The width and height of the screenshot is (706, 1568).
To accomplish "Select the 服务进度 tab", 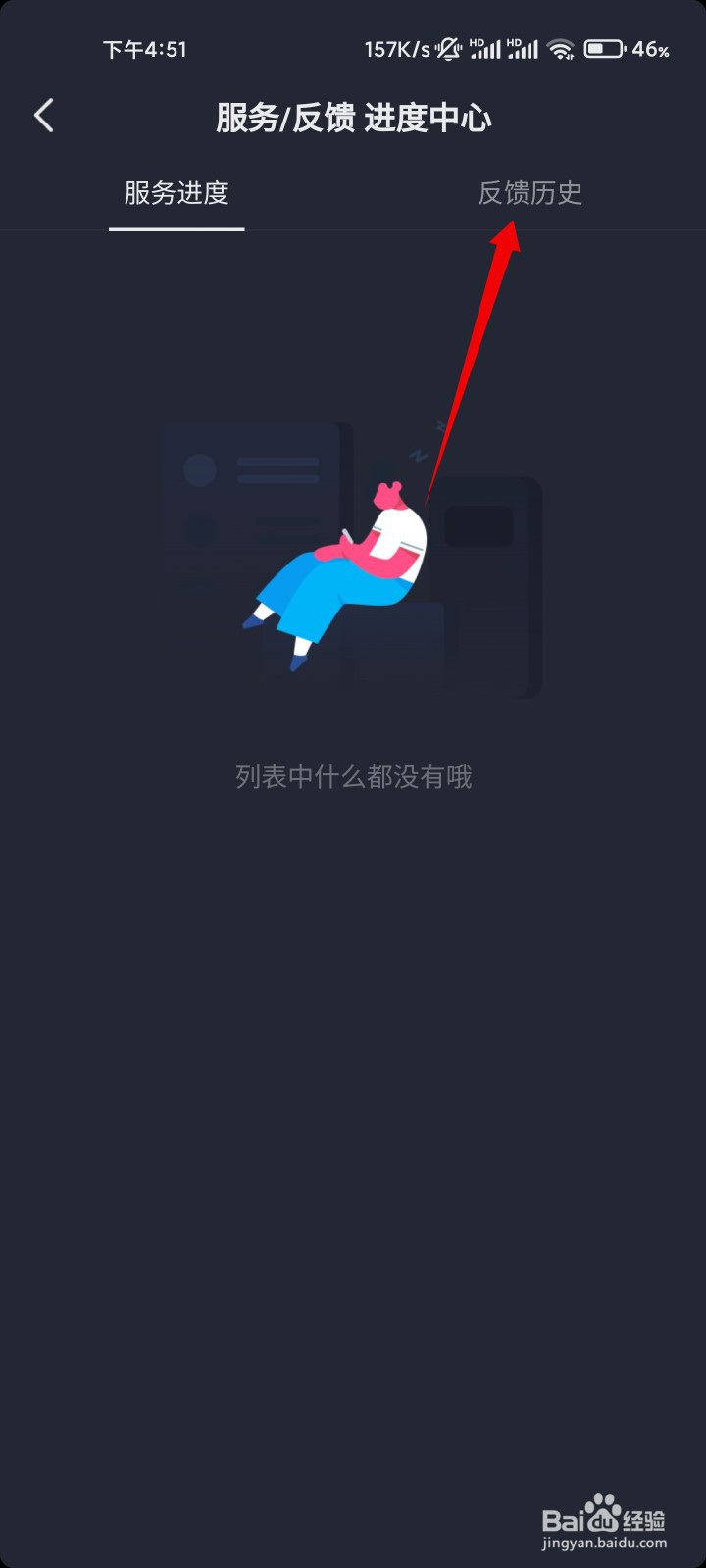I will pyautogui.click(x=176, y=193).
